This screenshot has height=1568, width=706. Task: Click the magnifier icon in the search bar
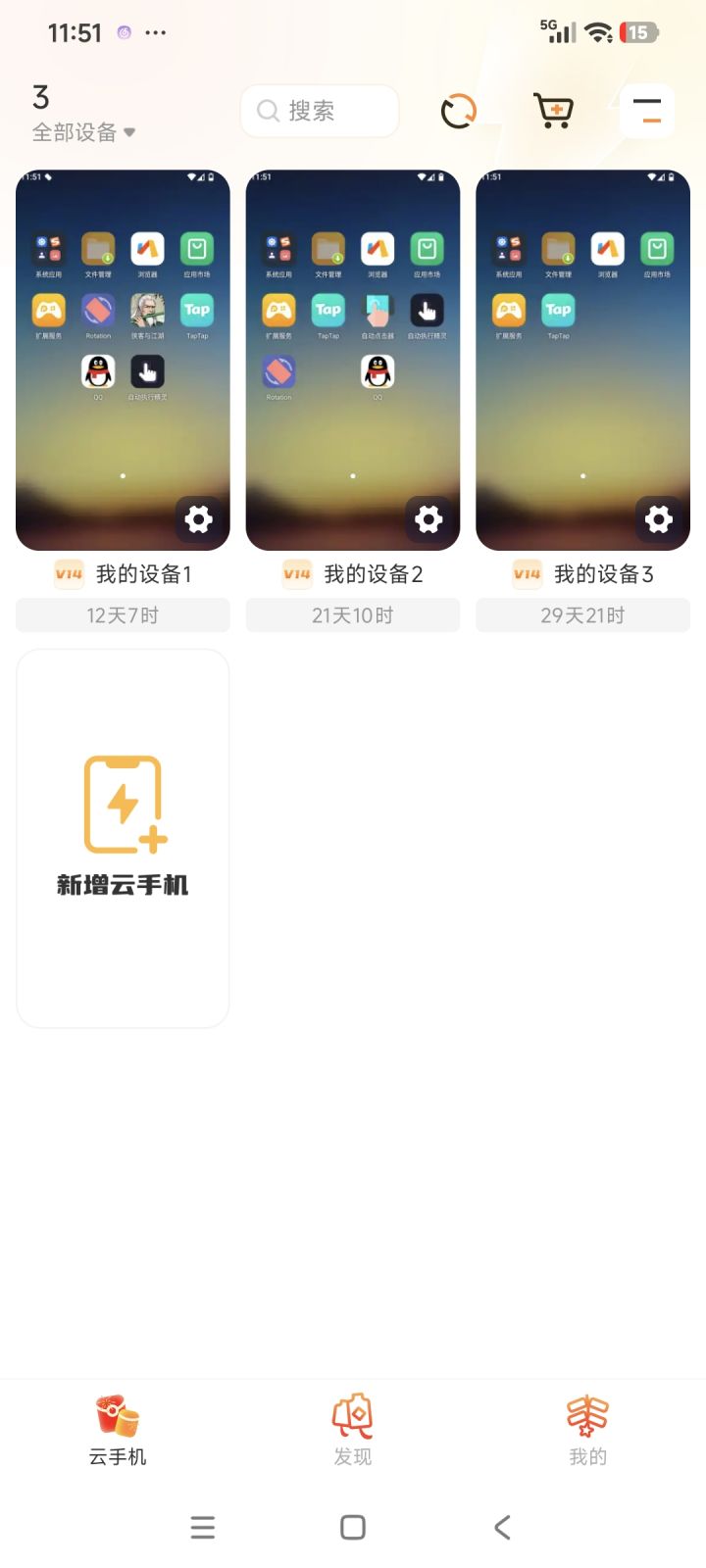(266, 111)
